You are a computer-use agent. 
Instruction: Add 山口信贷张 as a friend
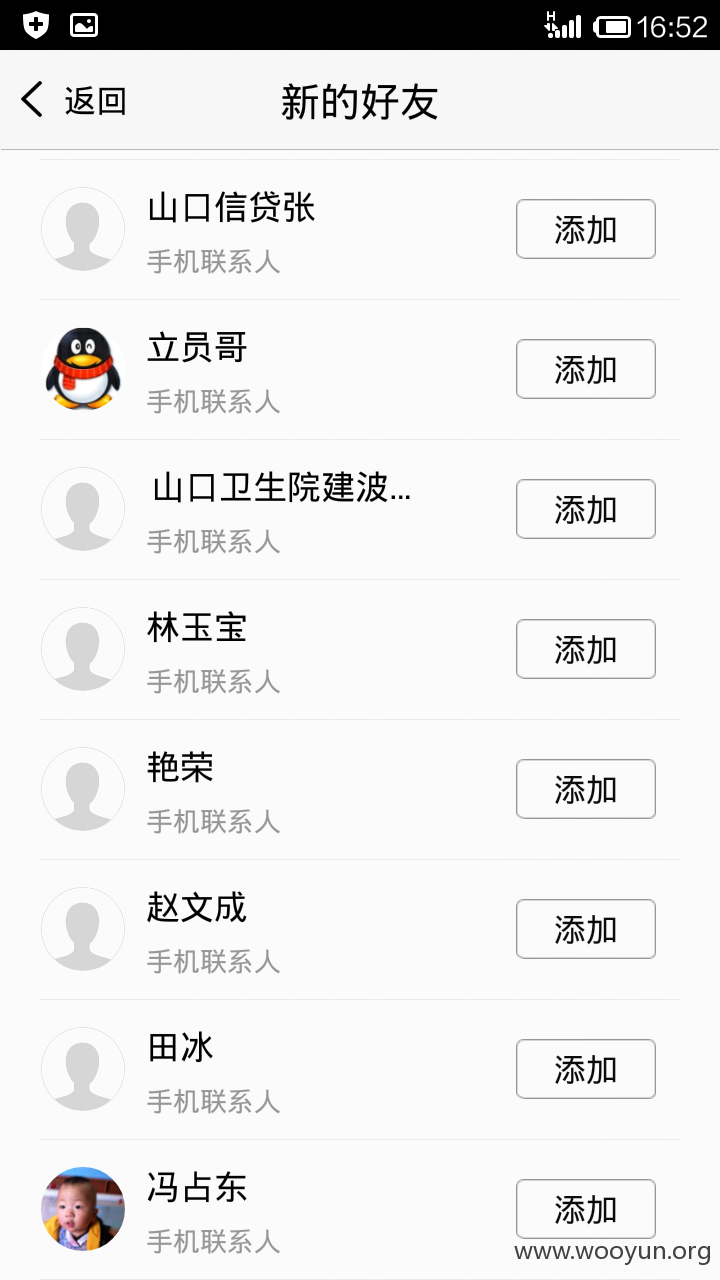point(586,229)
